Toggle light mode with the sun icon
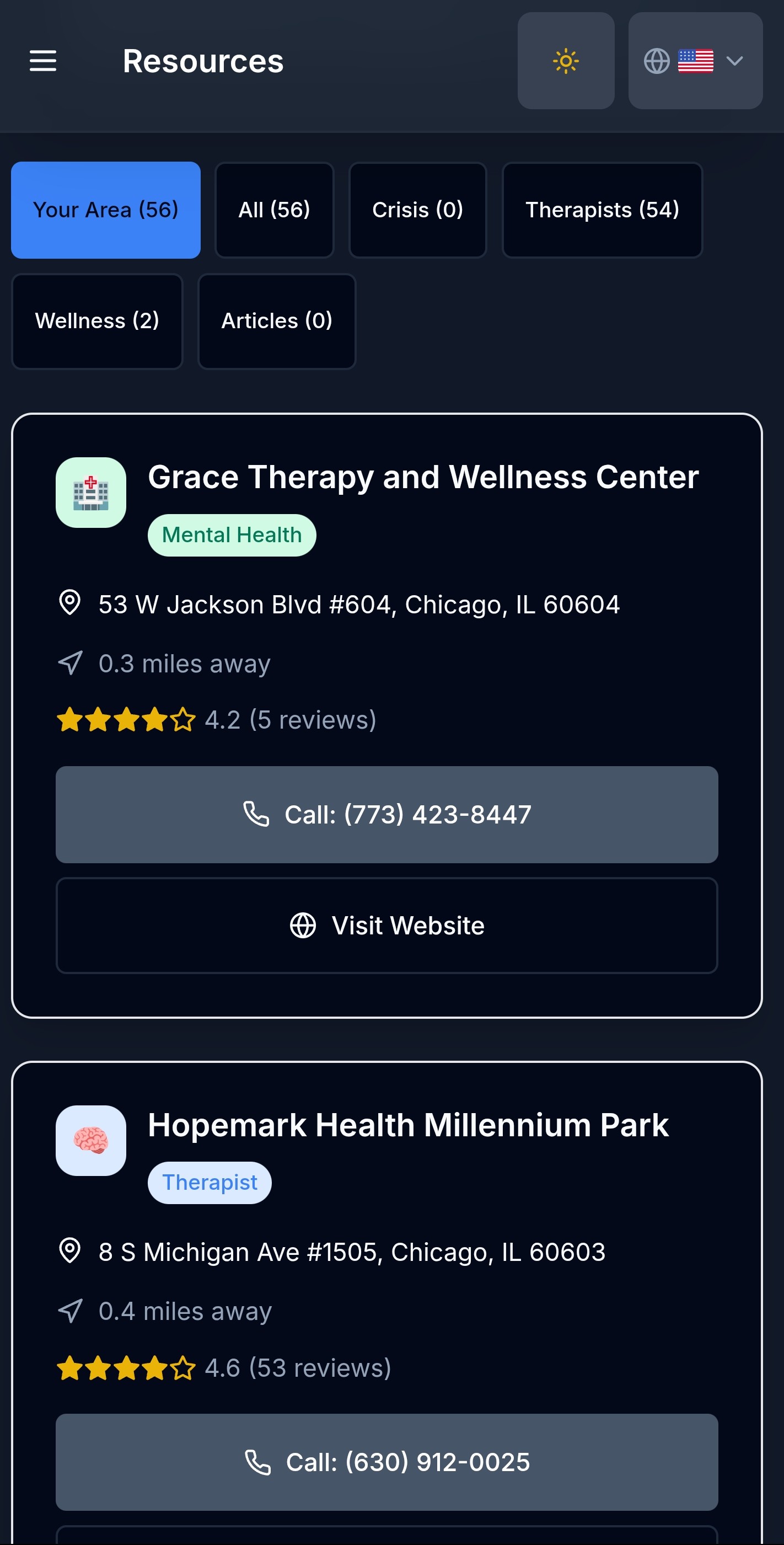Viewport: 784px width, 1545px height. pos(566,61)
